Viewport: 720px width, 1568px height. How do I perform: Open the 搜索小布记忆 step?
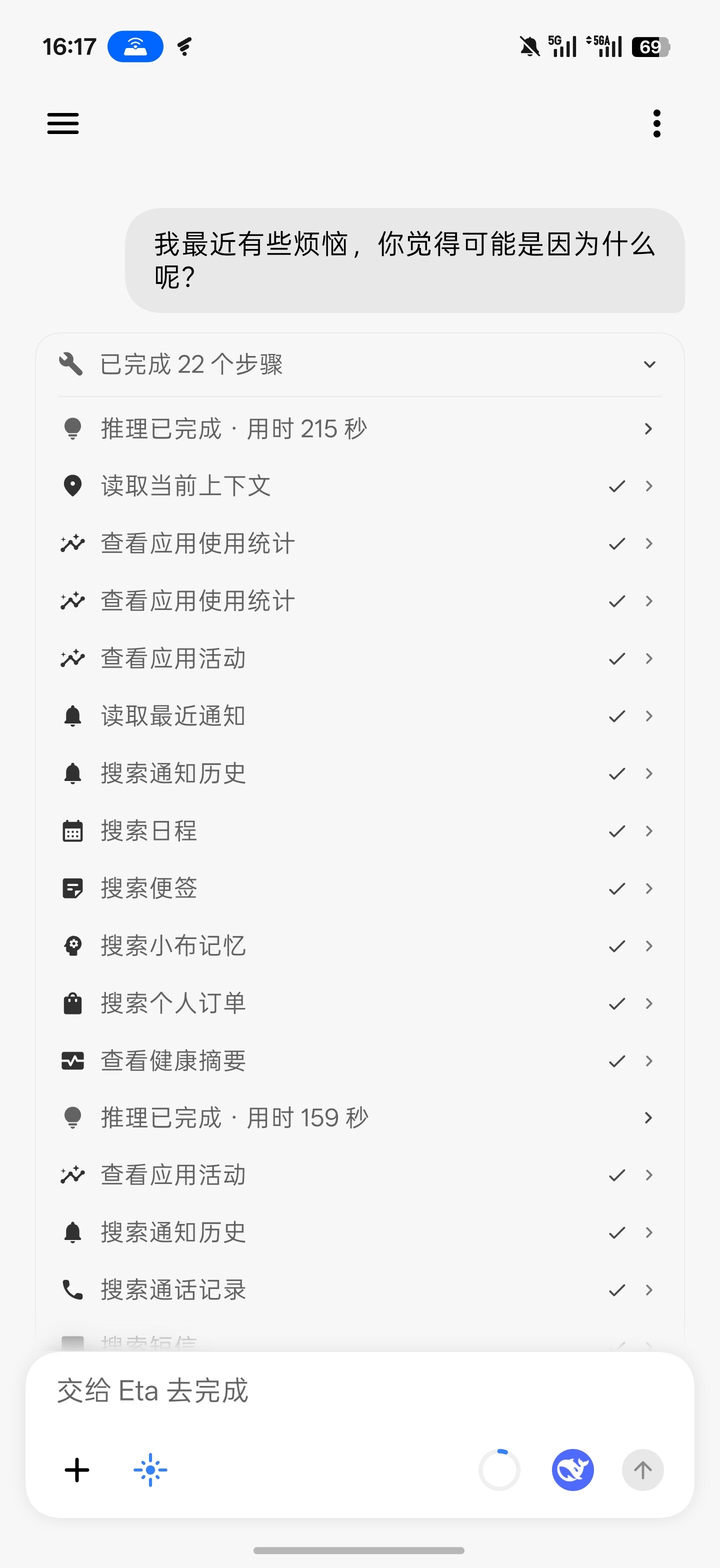coord(359,946)
